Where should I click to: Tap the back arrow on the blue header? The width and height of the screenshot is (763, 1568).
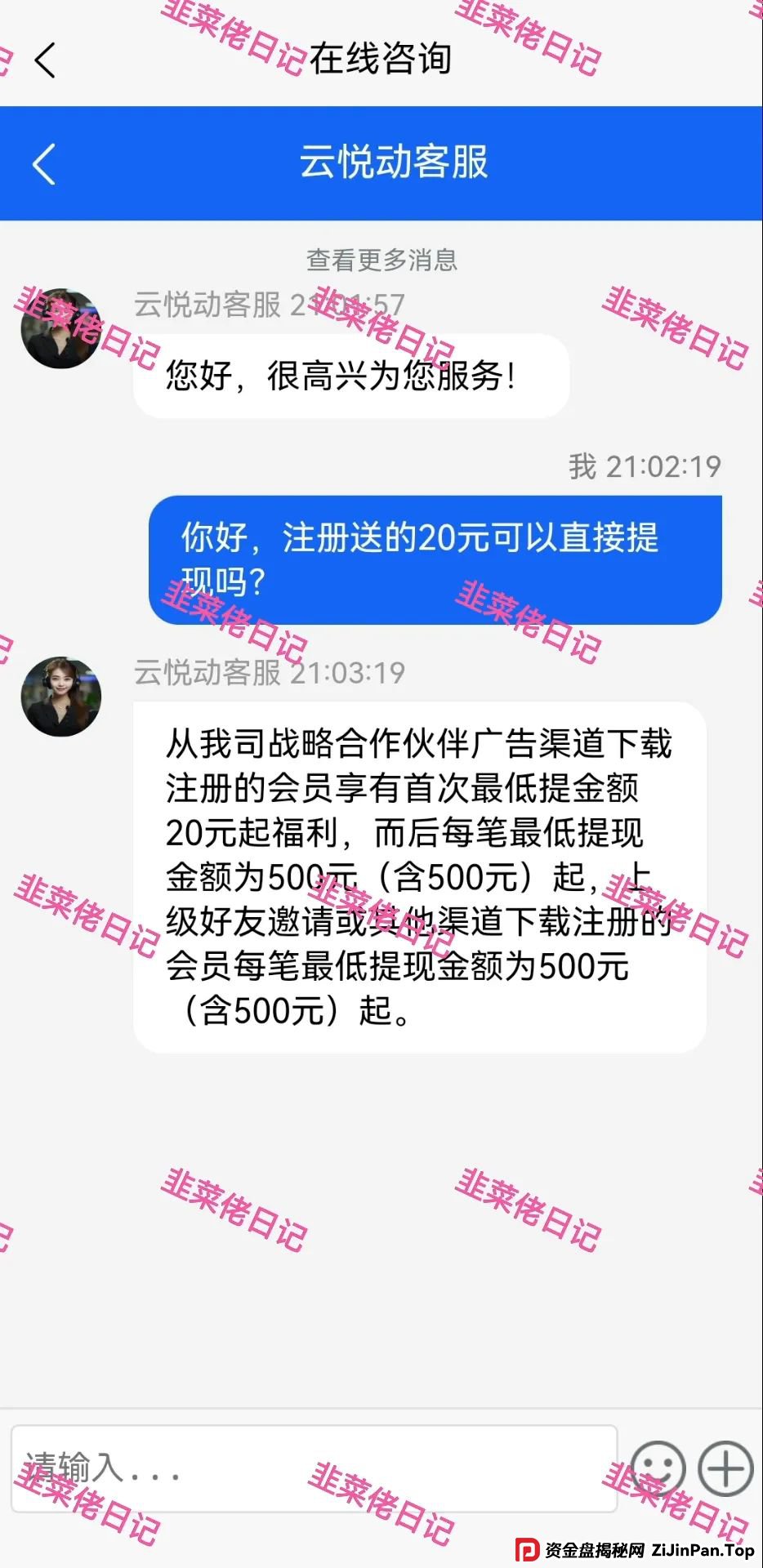45,163
